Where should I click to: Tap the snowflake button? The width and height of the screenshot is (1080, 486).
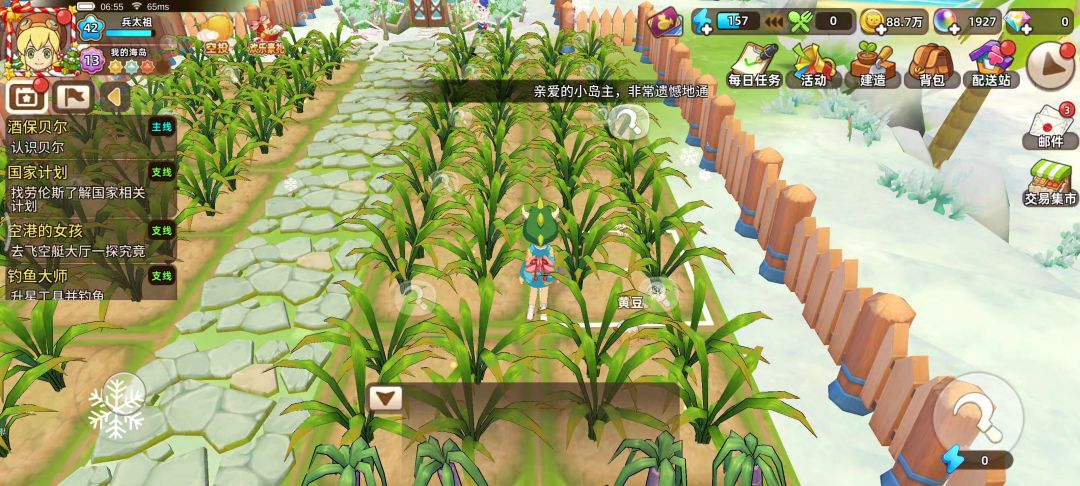117,405
